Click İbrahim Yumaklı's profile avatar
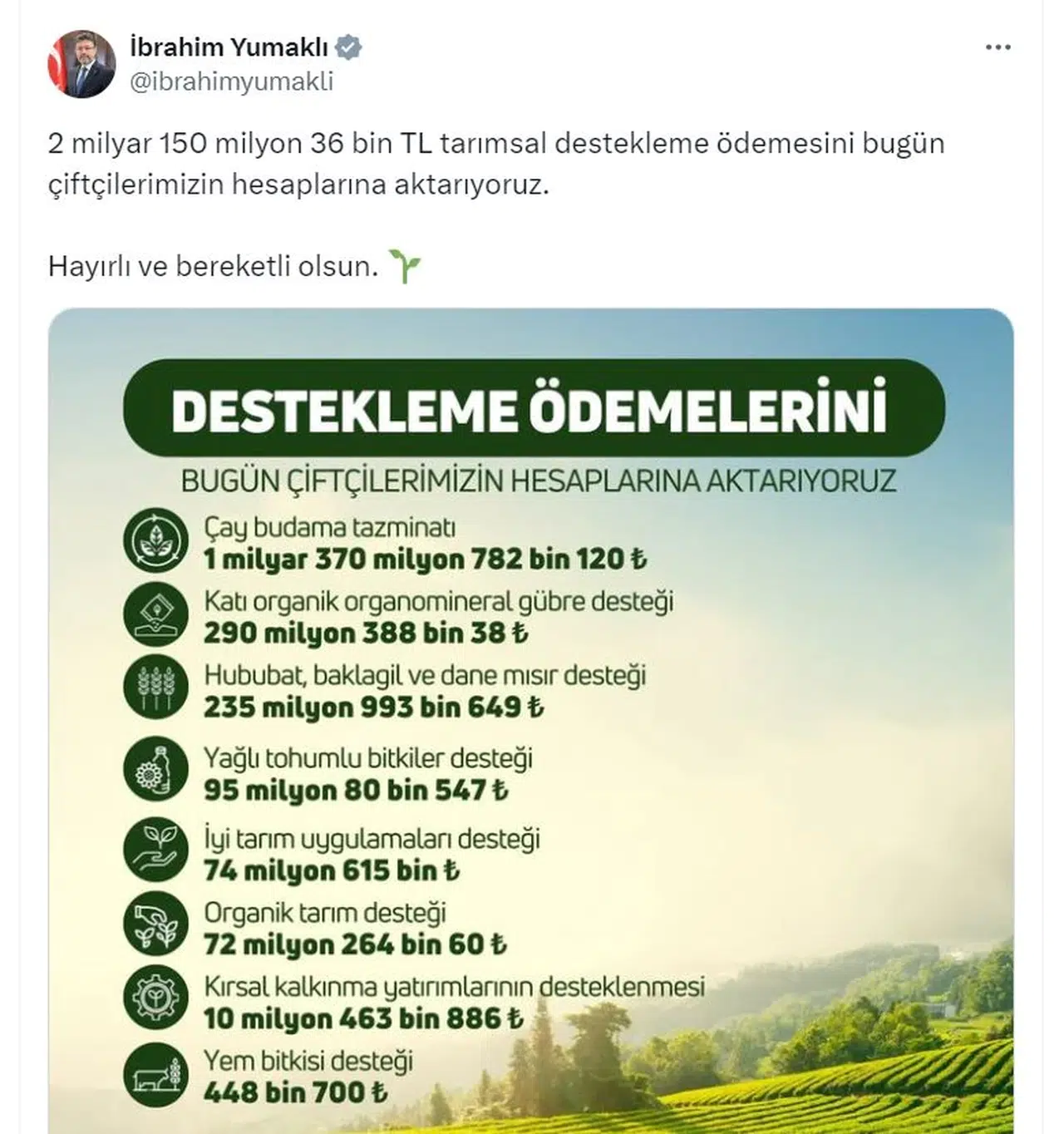This screenshot has height=1134, width=1064. (79, 62)
